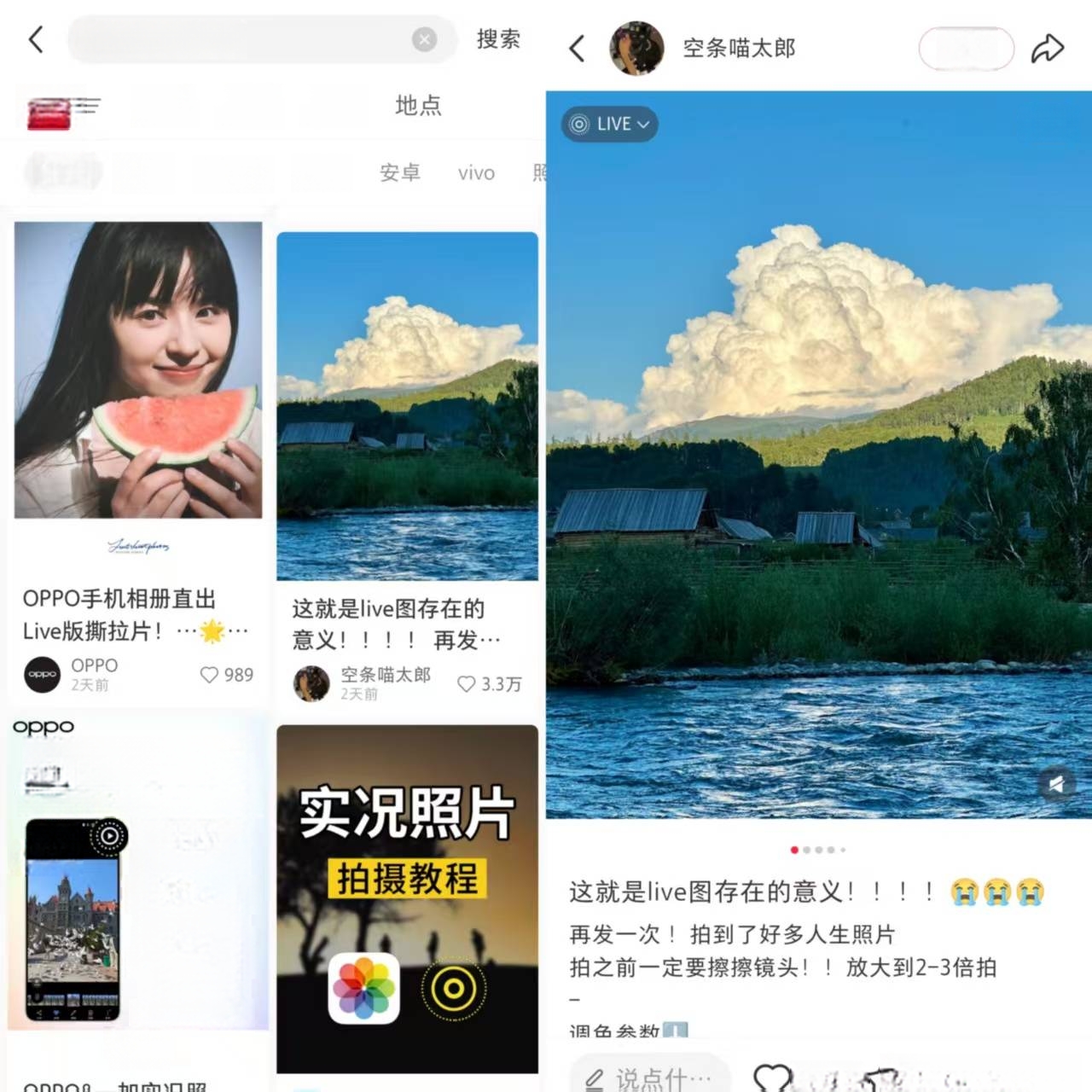Open the 这就是live图存在的意义 post card
1092x1092 pixels.
[x=407, y=406]
